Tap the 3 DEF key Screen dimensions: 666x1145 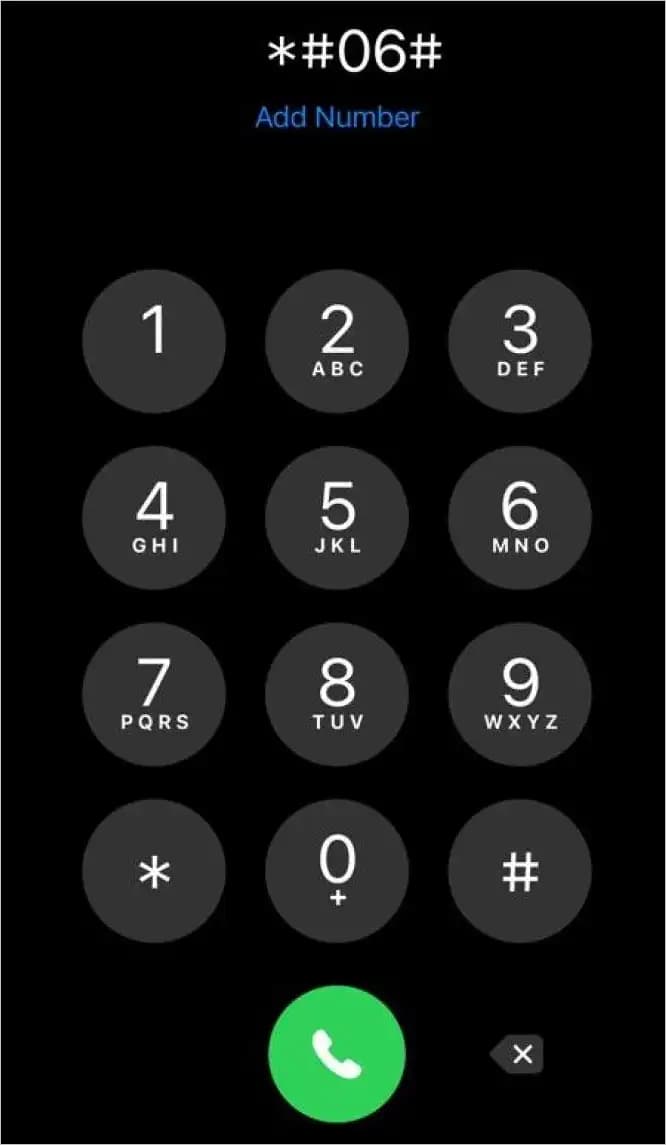click(x=520, y=341)
